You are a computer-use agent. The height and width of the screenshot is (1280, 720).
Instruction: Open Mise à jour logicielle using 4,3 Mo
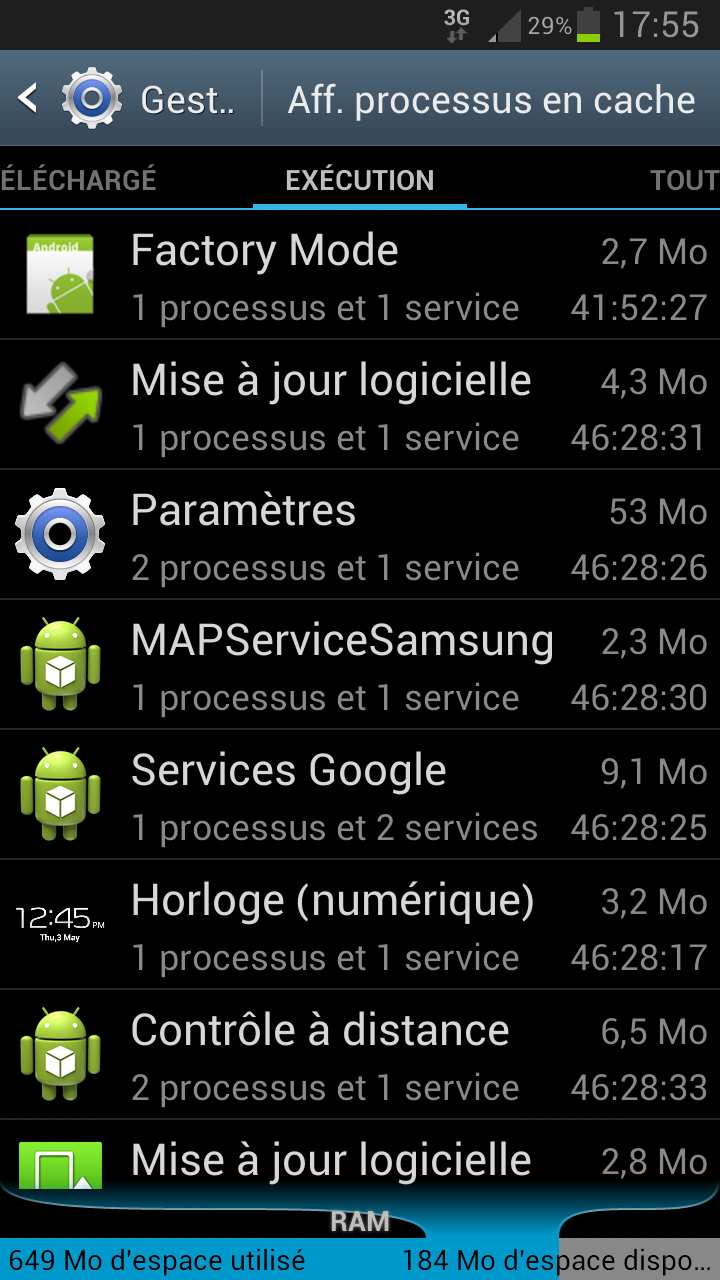[360, 406]
